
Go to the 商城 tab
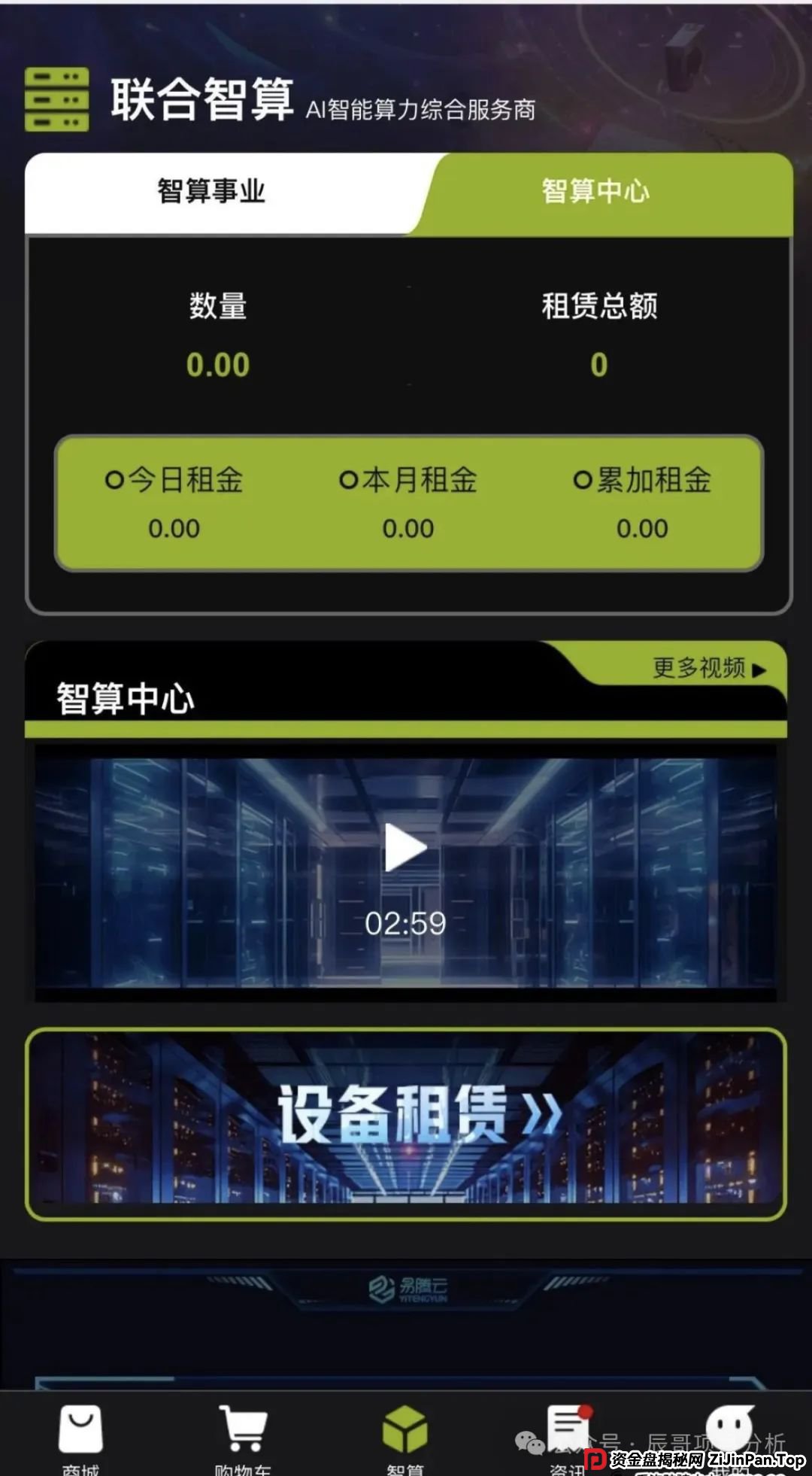[80, 1435]
